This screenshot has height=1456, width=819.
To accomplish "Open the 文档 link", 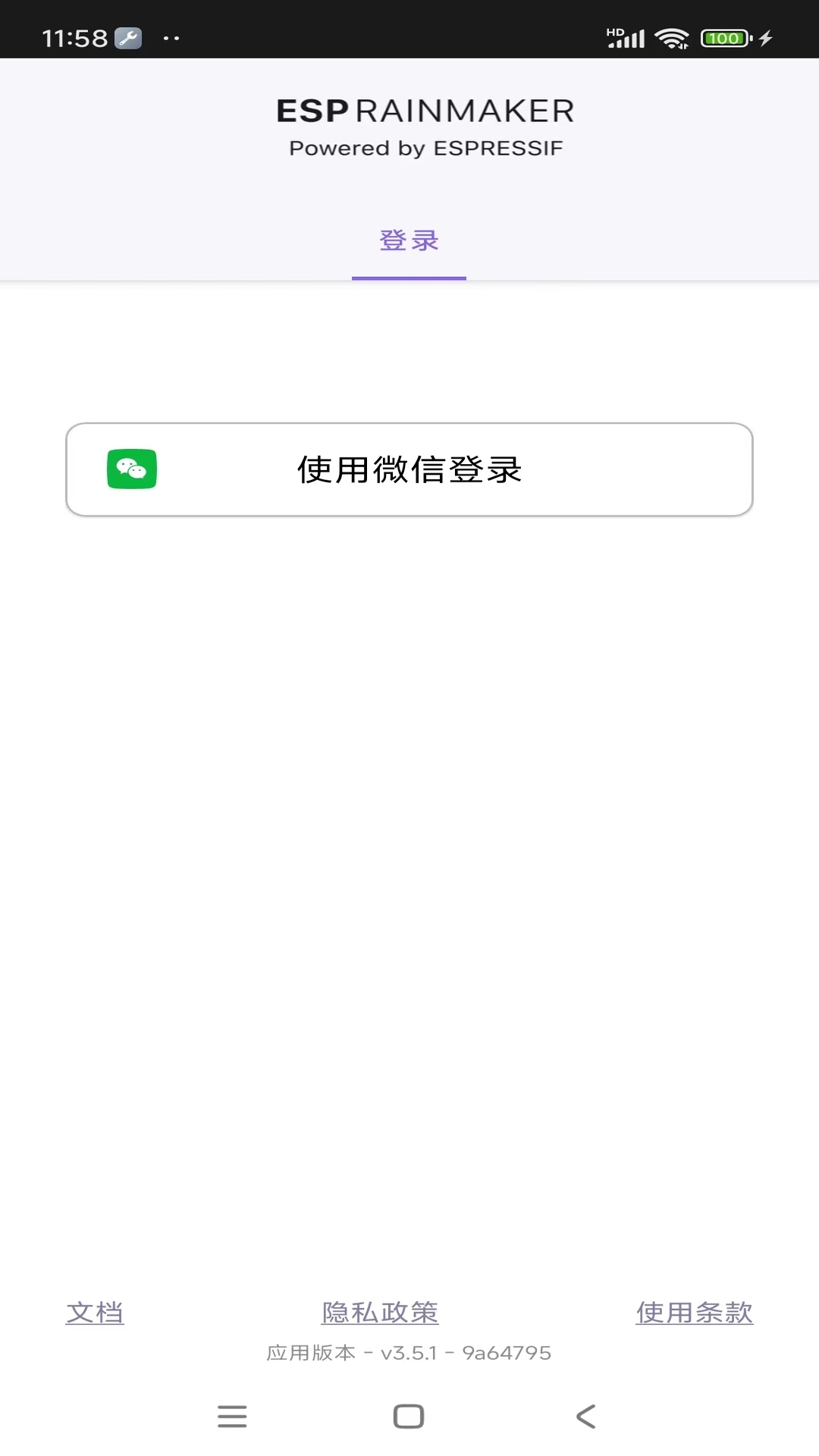I will pos(96,1313).
